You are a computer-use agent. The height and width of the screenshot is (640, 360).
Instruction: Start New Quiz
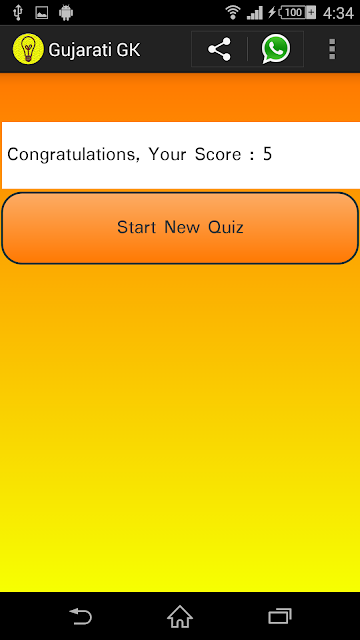click(180, 228)
